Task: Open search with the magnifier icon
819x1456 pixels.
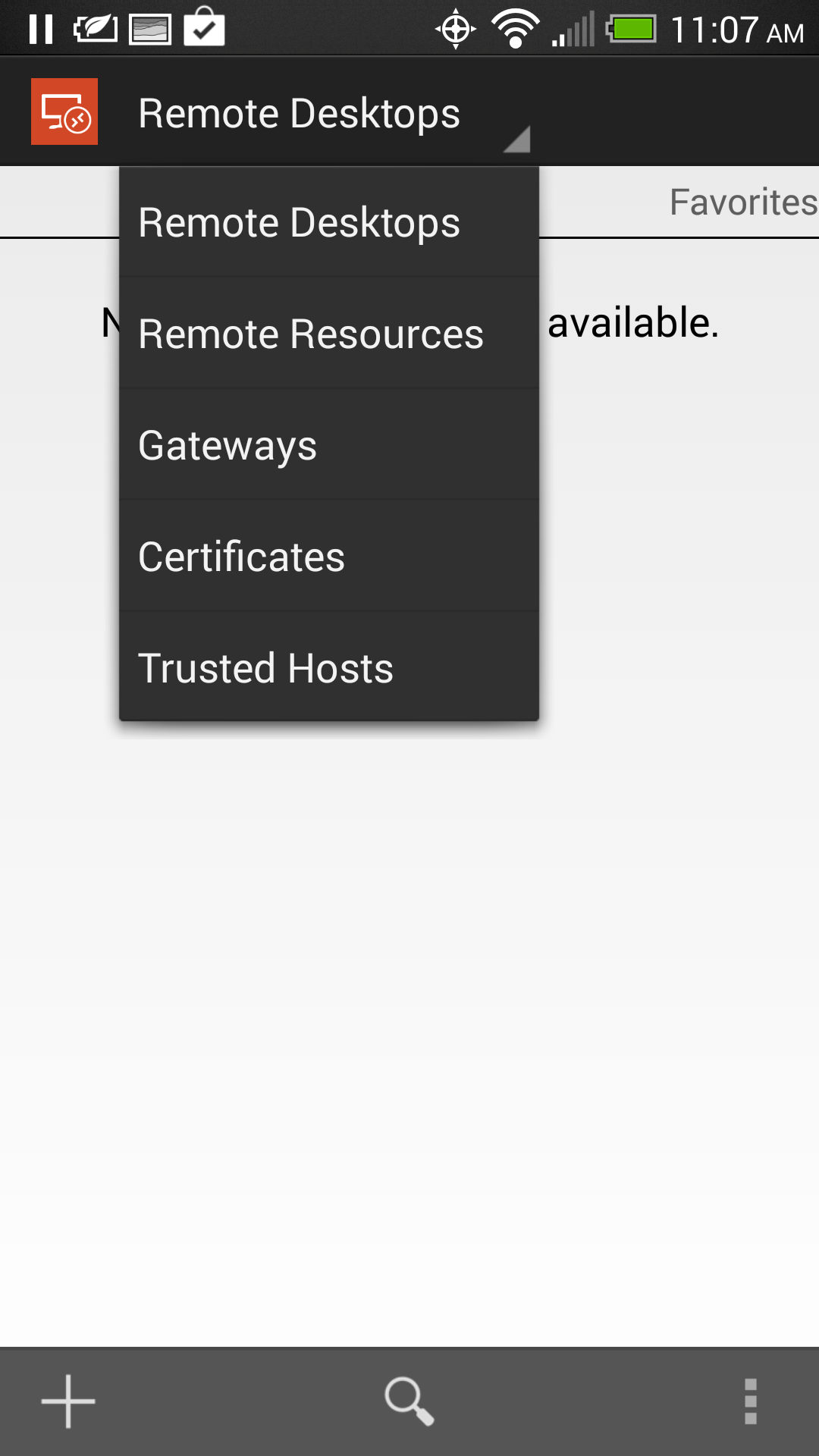Action: tap(409, 1401)
